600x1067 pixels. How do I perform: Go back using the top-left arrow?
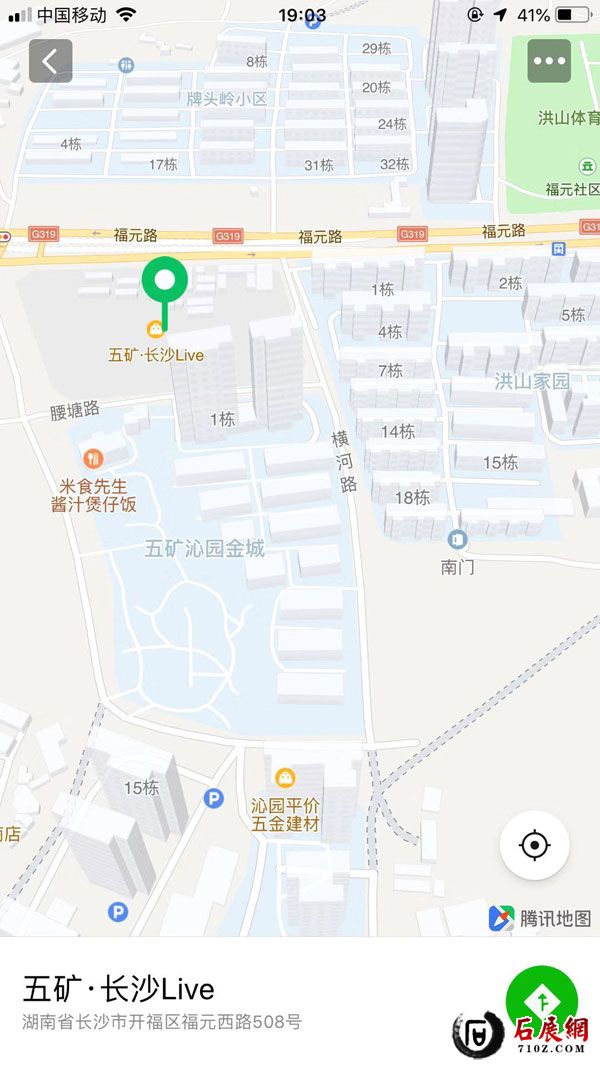point(50,61)
